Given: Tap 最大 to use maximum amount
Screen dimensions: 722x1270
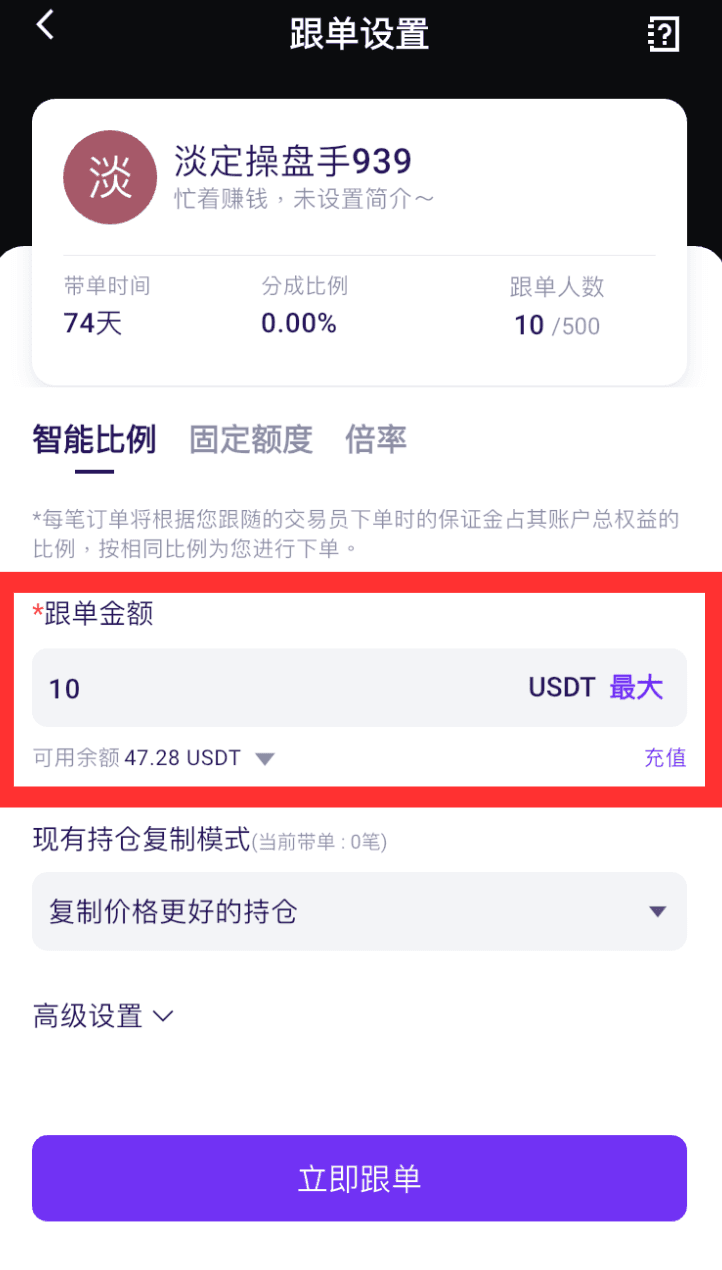Looking at the screenshot, I should (637, 688).
